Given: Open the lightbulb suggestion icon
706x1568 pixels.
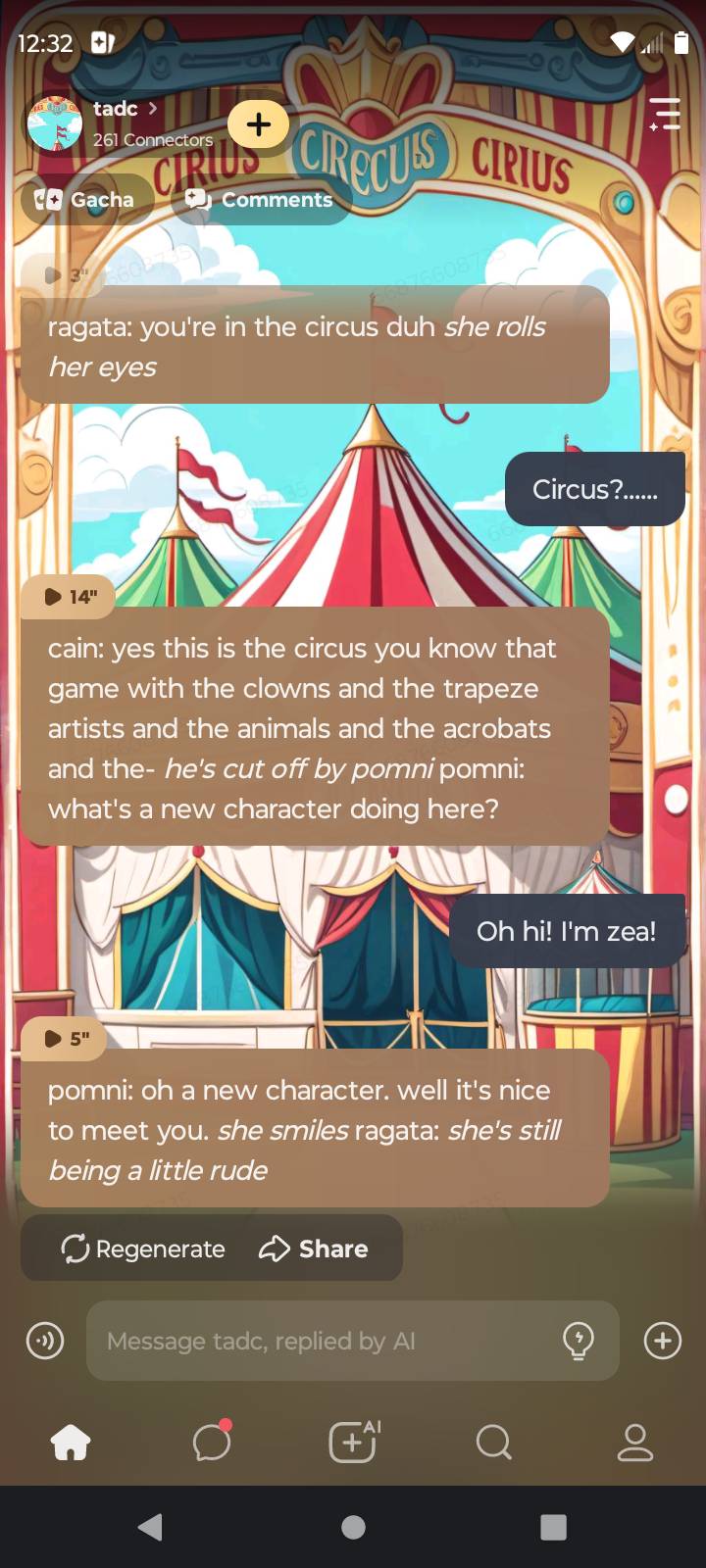Looking at the screenshot, I should coord(579,1340).
